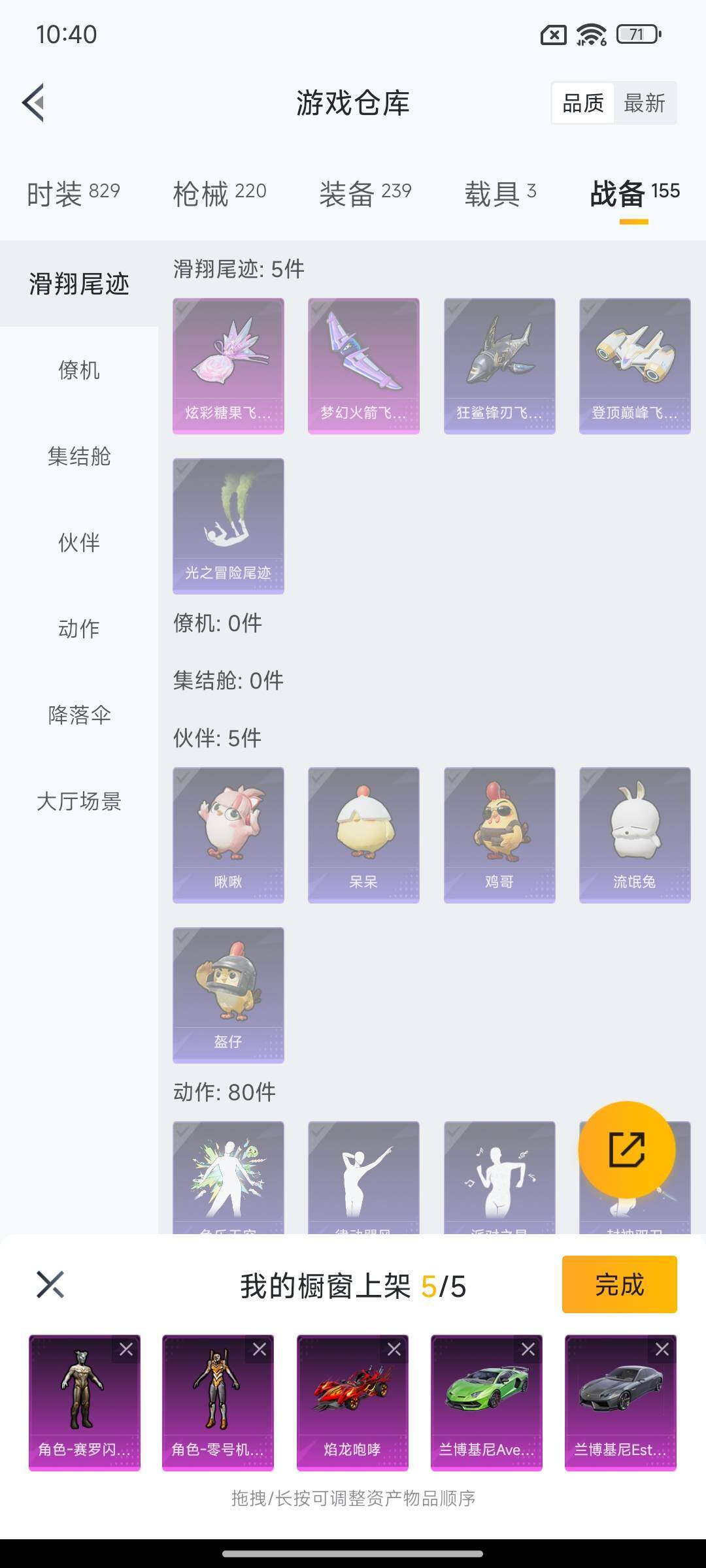
Task: Toggle the selection checkmark on 呆呆 card
Action: [x=318, y=777]
